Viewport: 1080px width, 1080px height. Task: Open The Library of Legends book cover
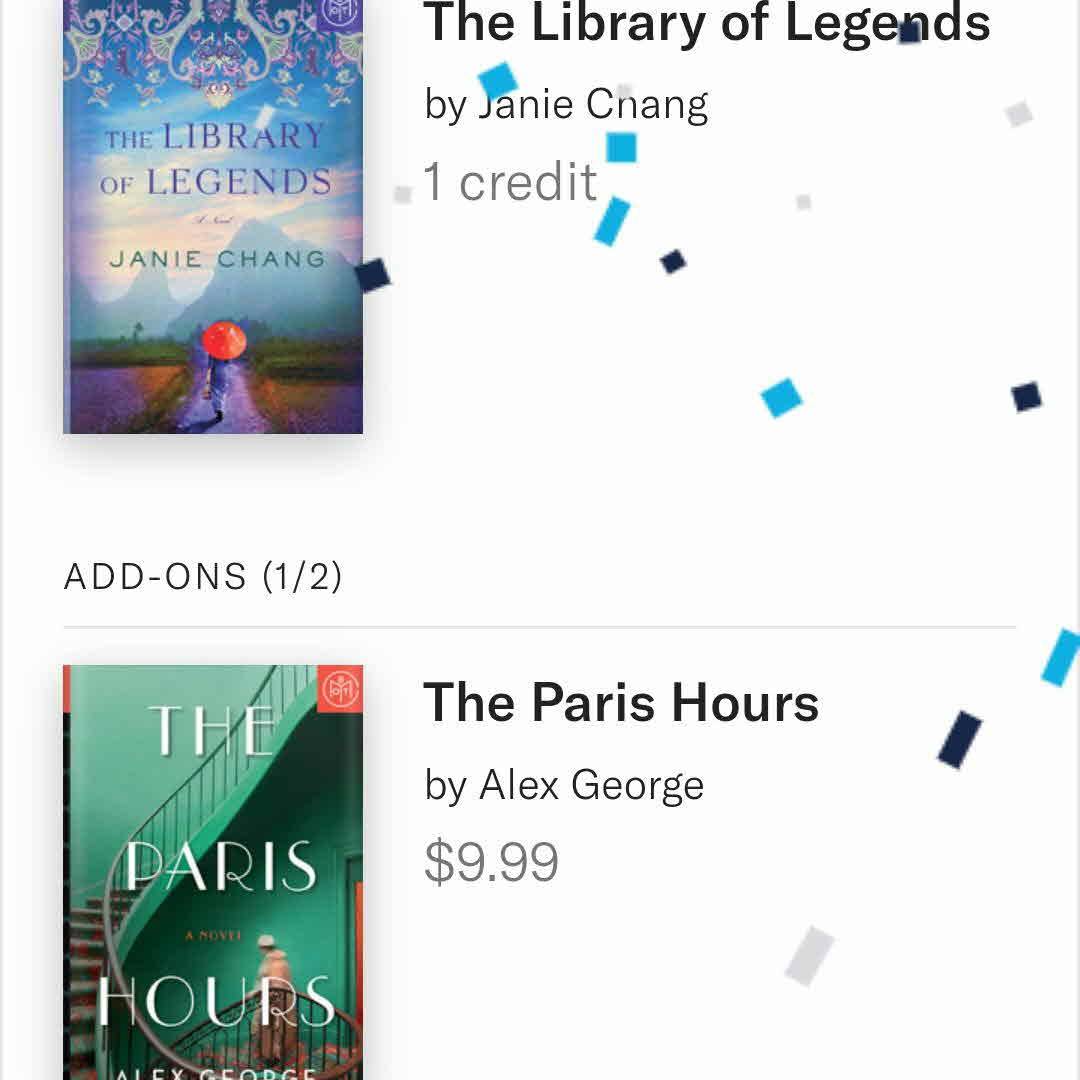click(213, 215)
